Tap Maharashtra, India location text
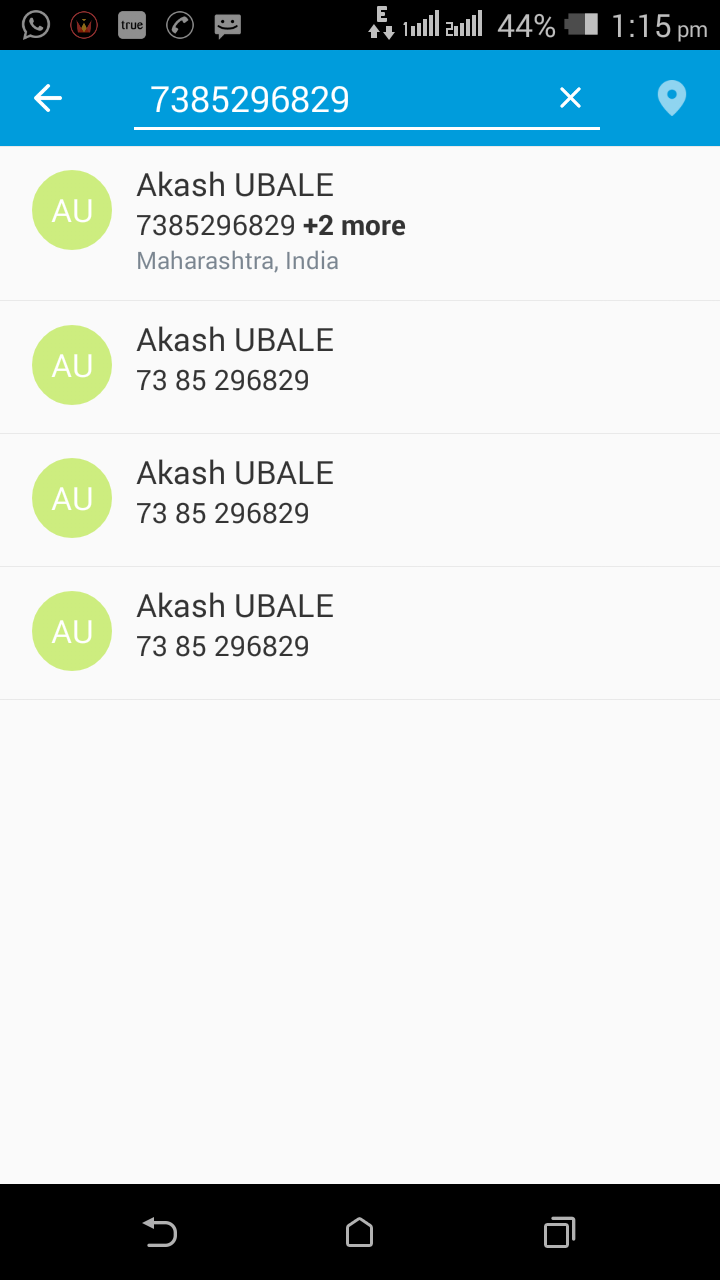 coord(237,260)
